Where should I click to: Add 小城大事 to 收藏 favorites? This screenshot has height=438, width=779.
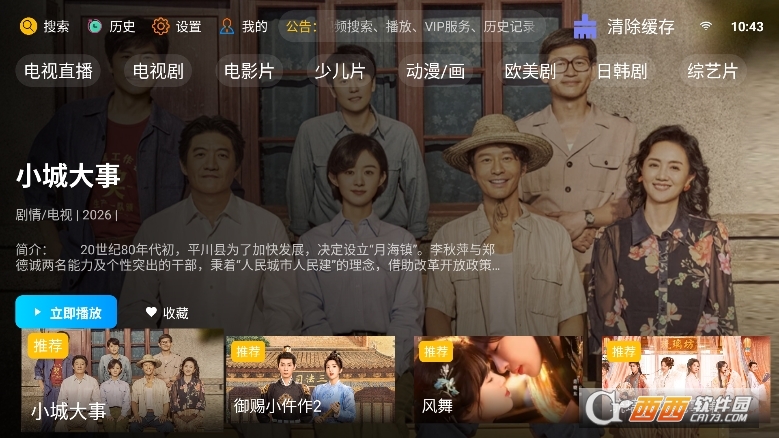(x=167, y=313)
